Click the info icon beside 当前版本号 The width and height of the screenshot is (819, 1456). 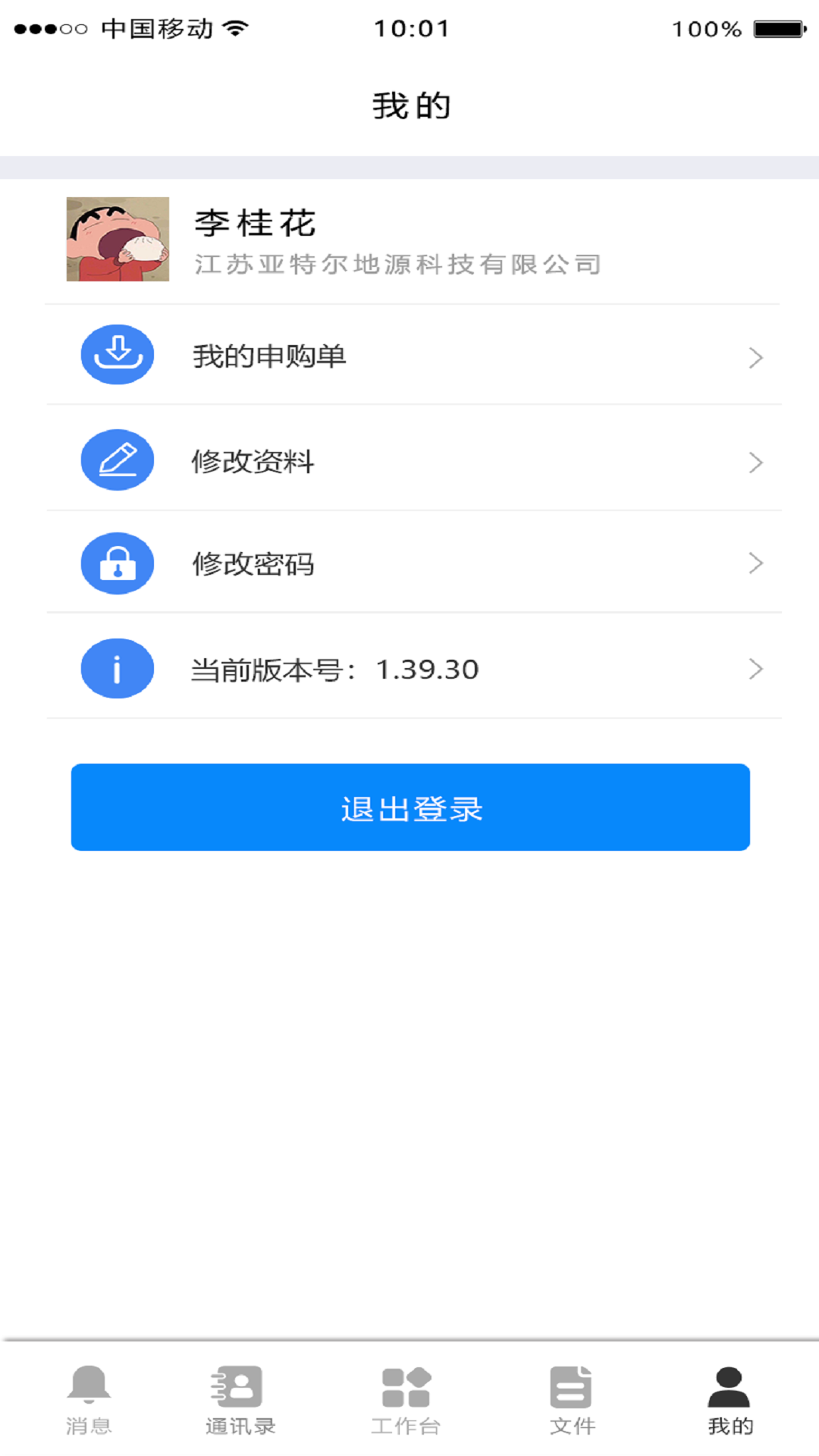117,668
